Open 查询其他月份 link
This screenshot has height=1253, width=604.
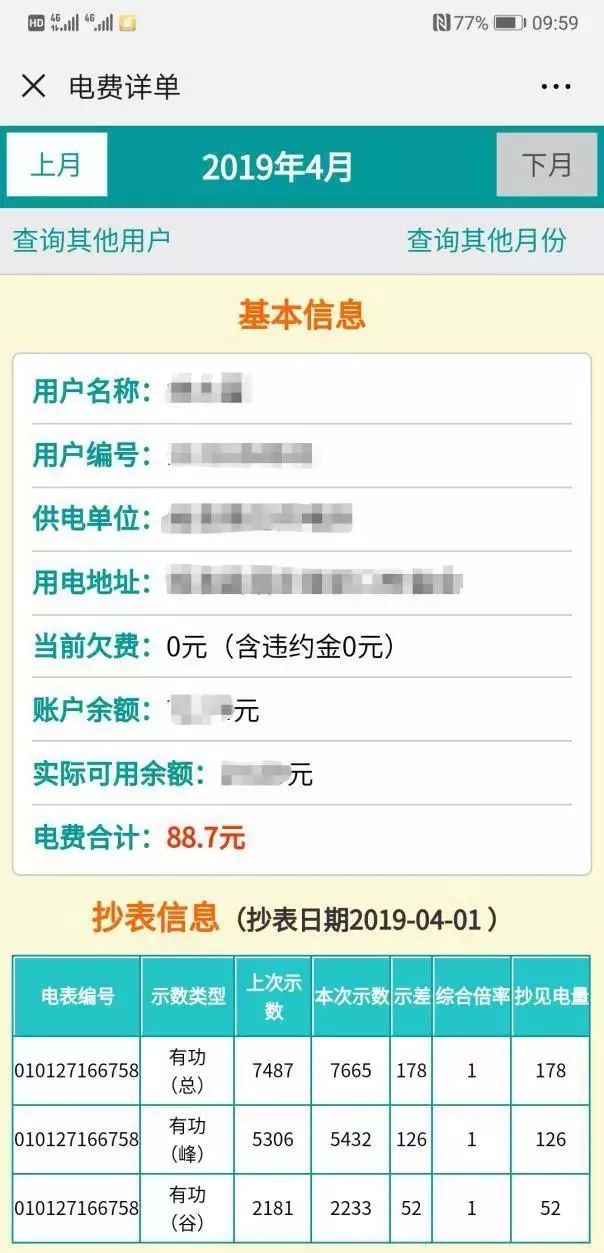point(487,240)
